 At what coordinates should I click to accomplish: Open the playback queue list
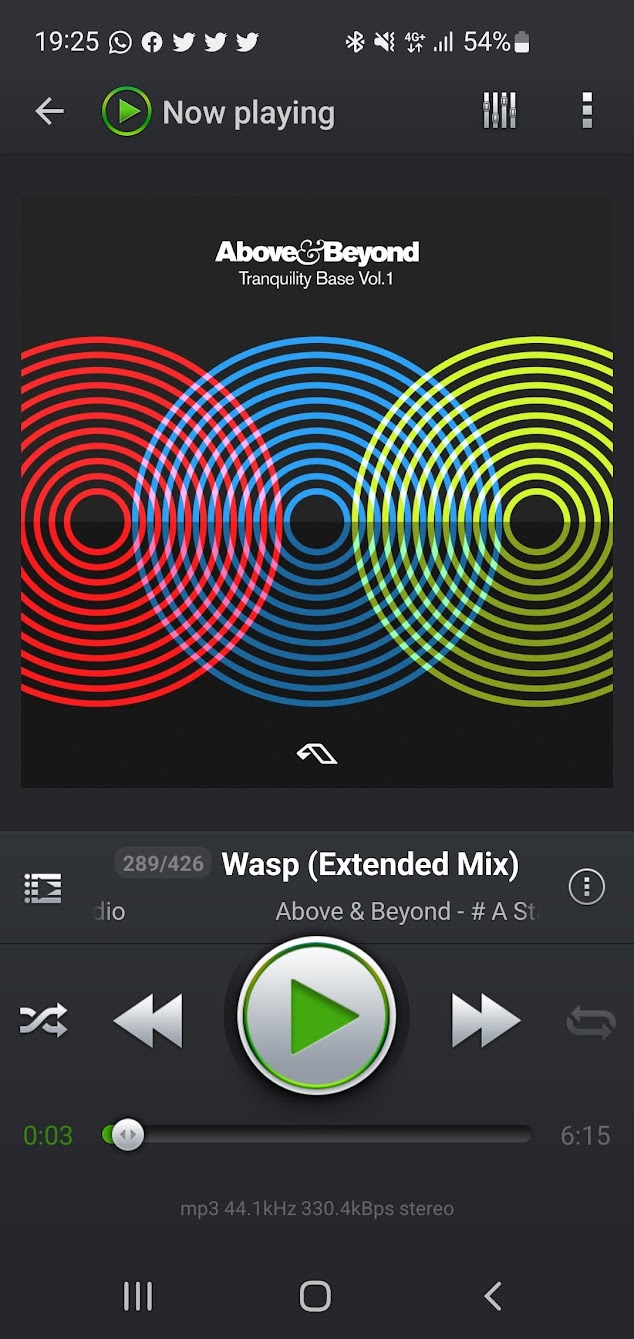click(x=43, y=887)
